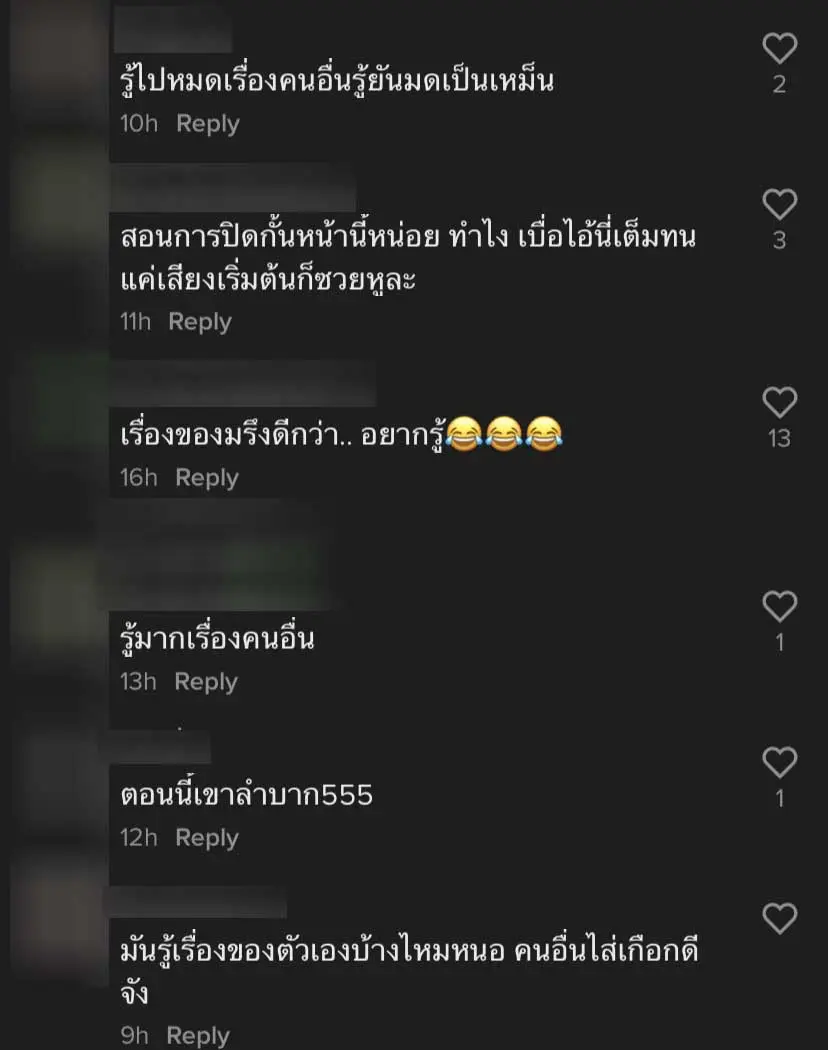Like the comment posted 11h ago
828x1050 pixels.
(x=779, y=205)
